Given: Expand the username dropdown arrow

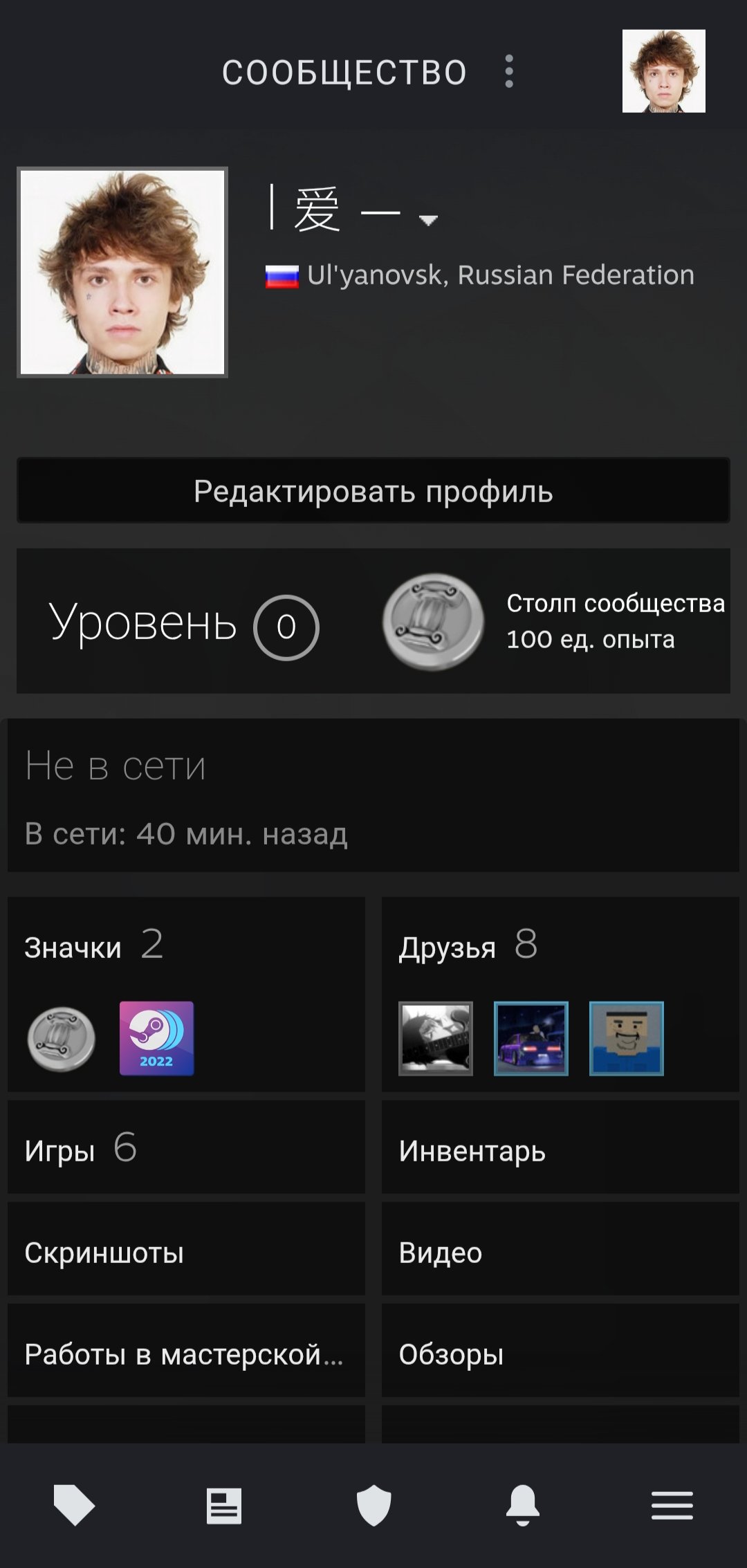Looking at the screenshot, I should pos(428,221).
